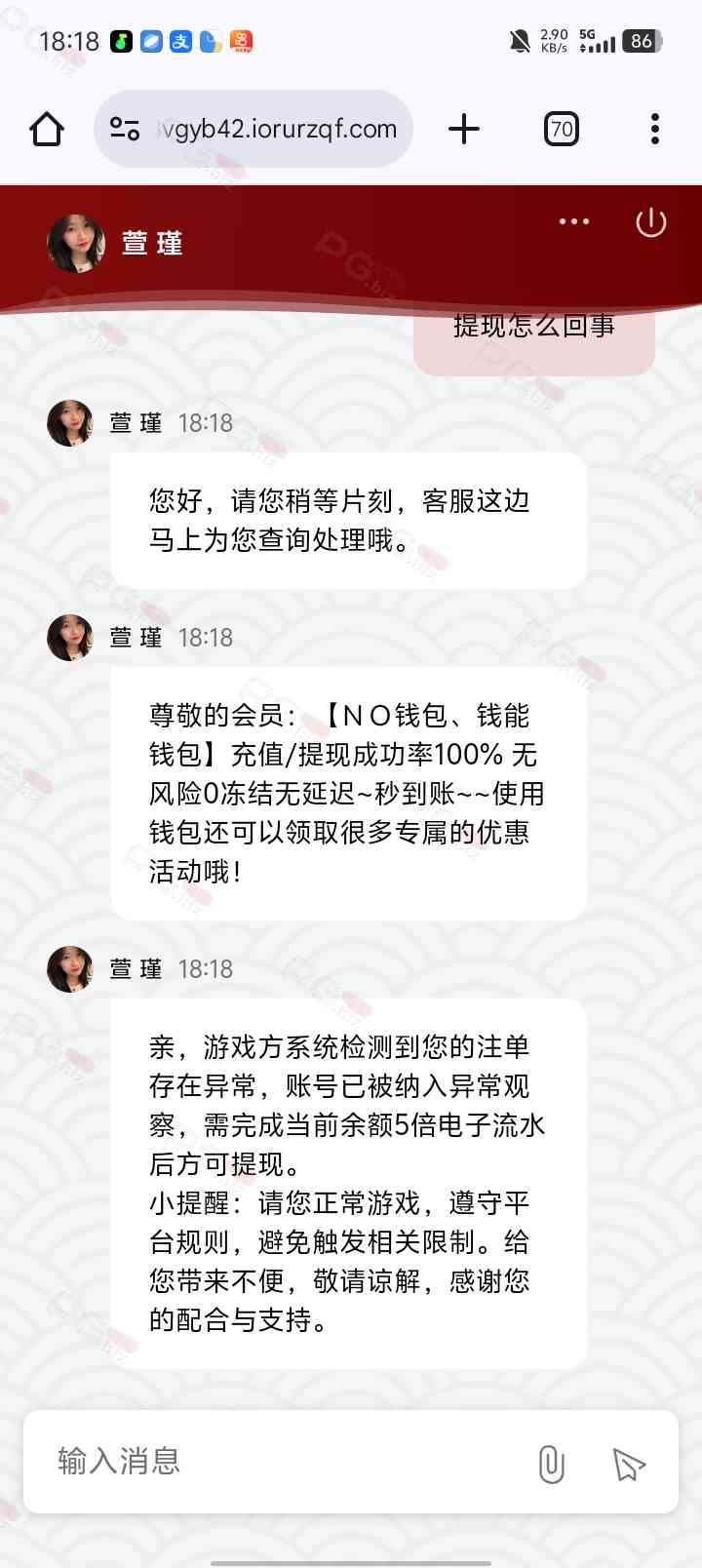This screenshot has height=1568, width=702.
Task: Open the browser overflow menu
Action: (654, 129)
